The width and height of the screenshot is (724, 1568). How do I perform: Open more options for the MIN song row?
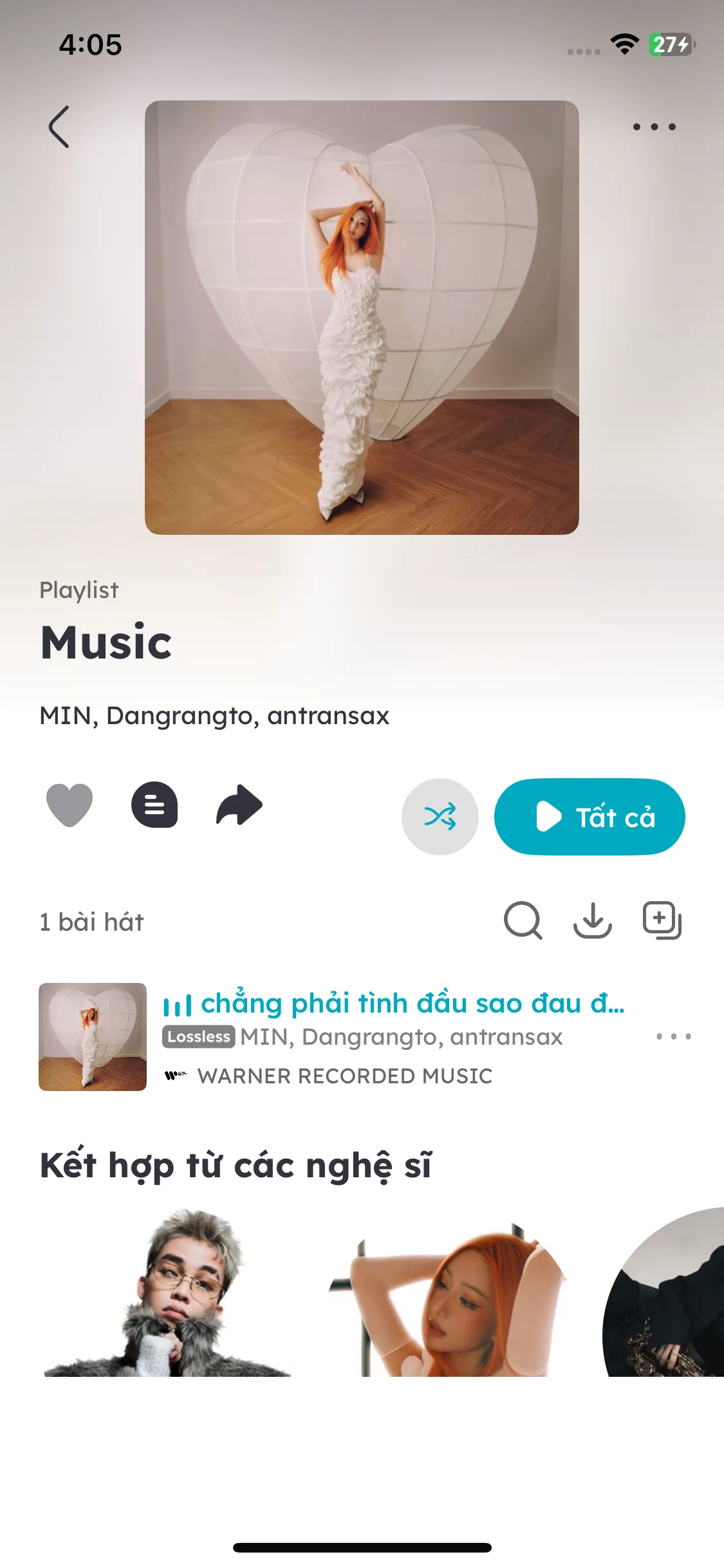673,1036
